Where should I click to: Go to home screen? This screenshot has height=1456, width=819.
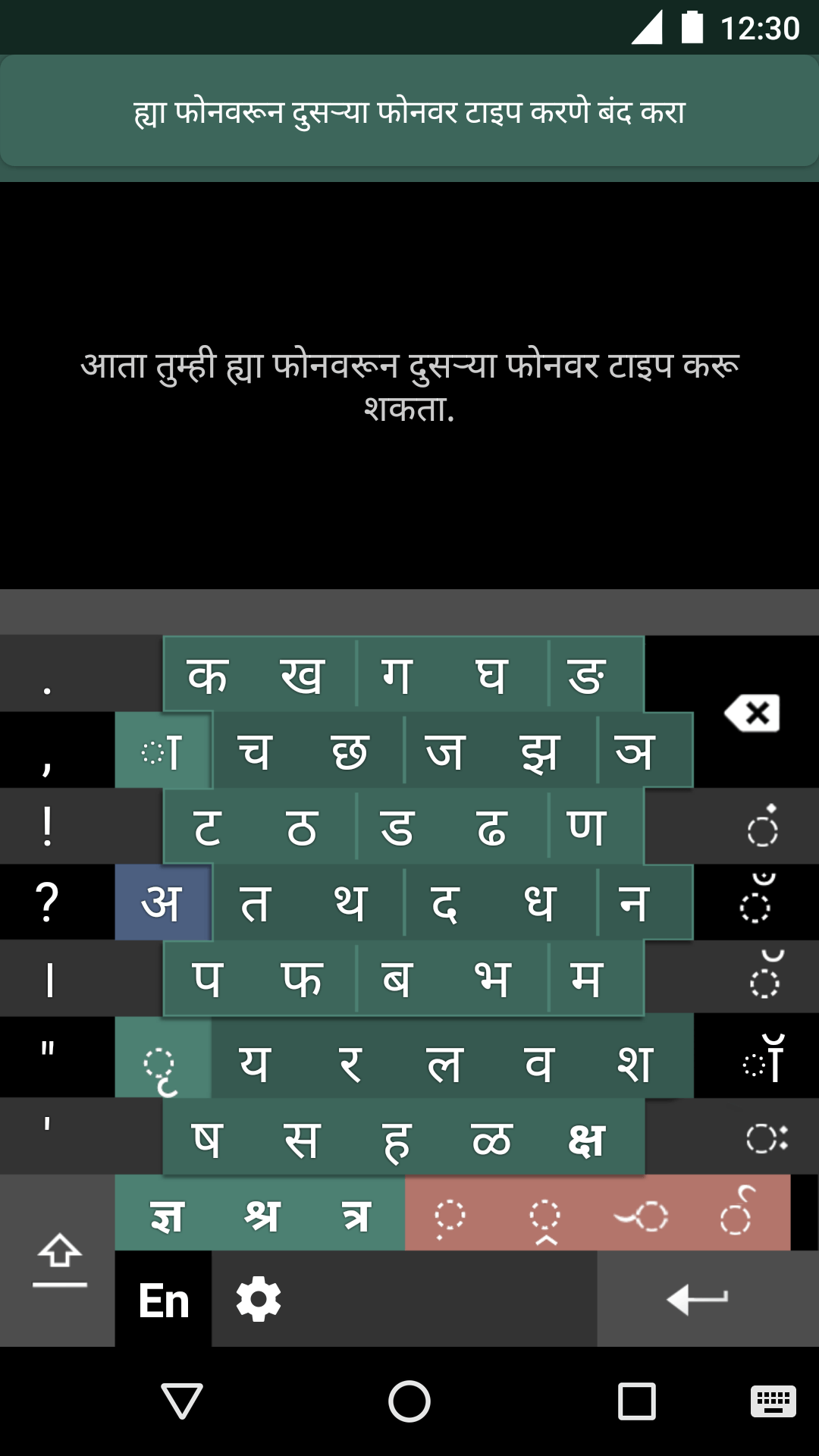pos(409,1401)
